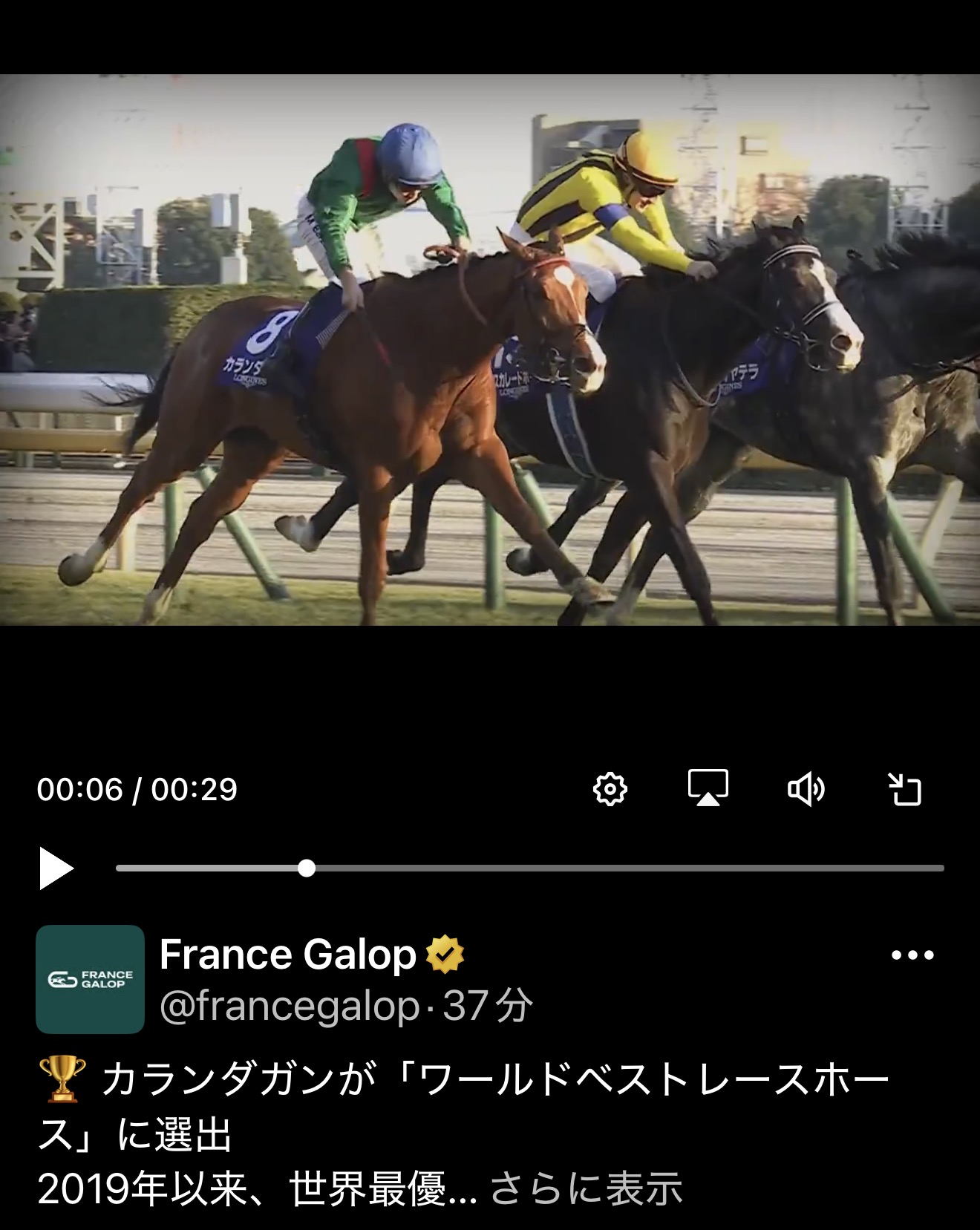Cast video via AirPlay
The width and height of the screenshot is (980, 1230).
708,788
